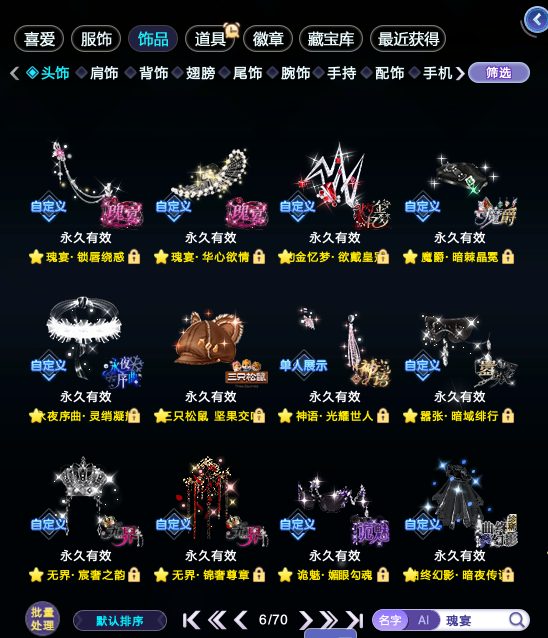The height and width of the screenshot is (638, 548).
Task: Switch to the 藏宝库 tab
Action: [331, 39]
